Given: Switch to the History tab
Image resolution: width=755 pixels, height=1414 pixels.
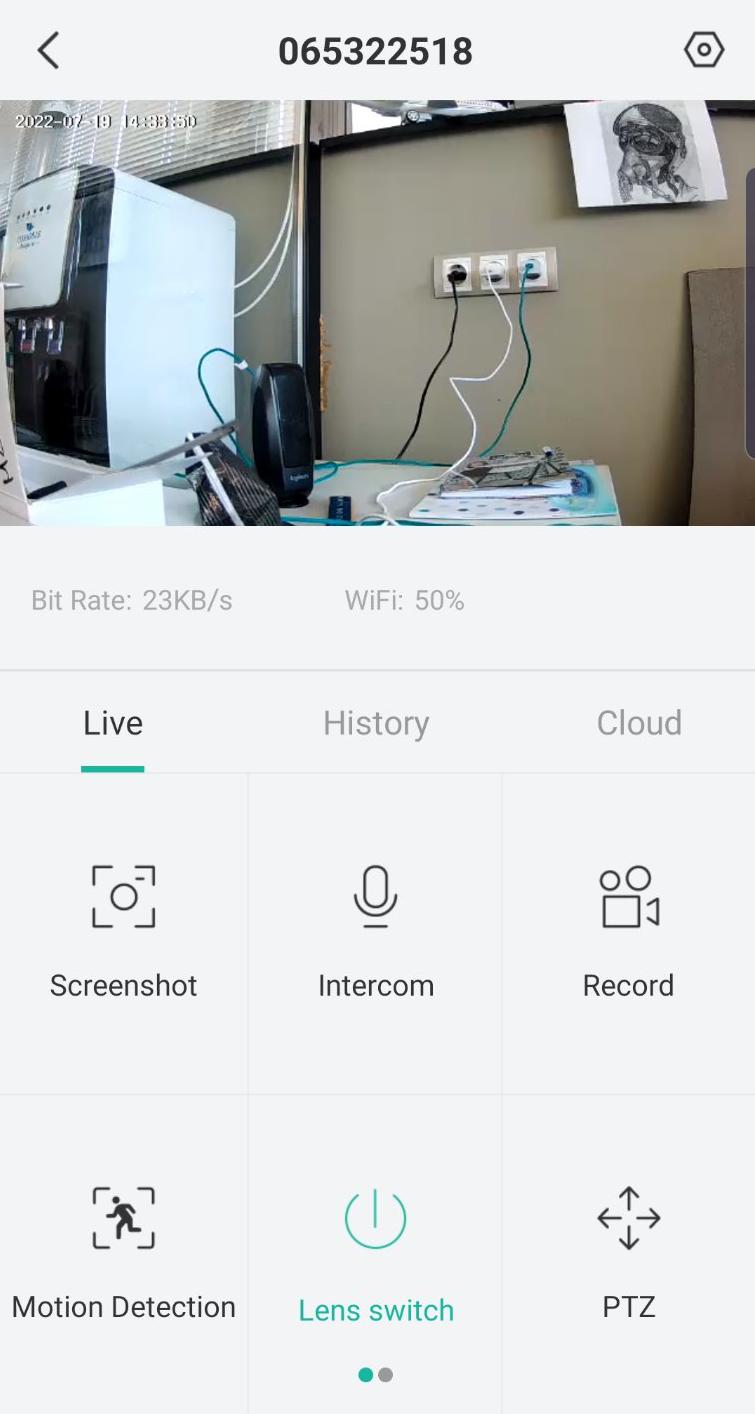Looking at the screenshot, I should coord(376,723).
